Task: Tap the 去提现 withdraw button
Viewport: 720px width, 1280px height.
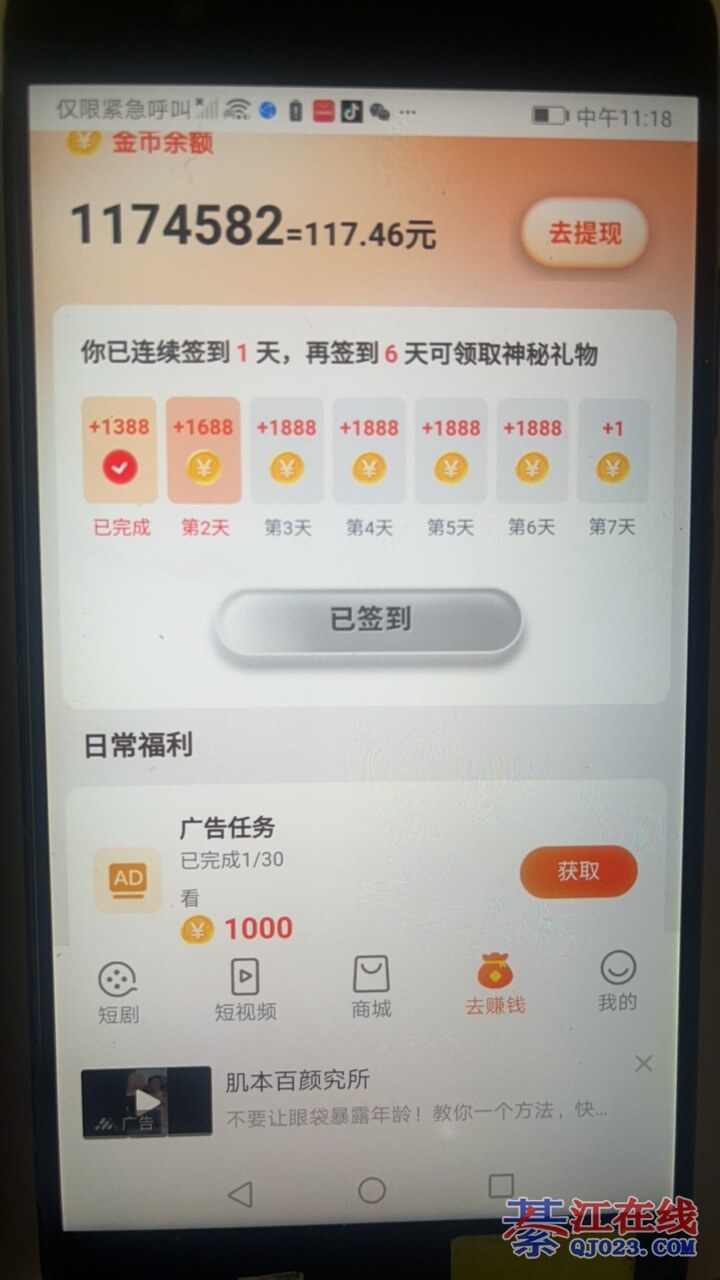Action: [x=585, y=233]
